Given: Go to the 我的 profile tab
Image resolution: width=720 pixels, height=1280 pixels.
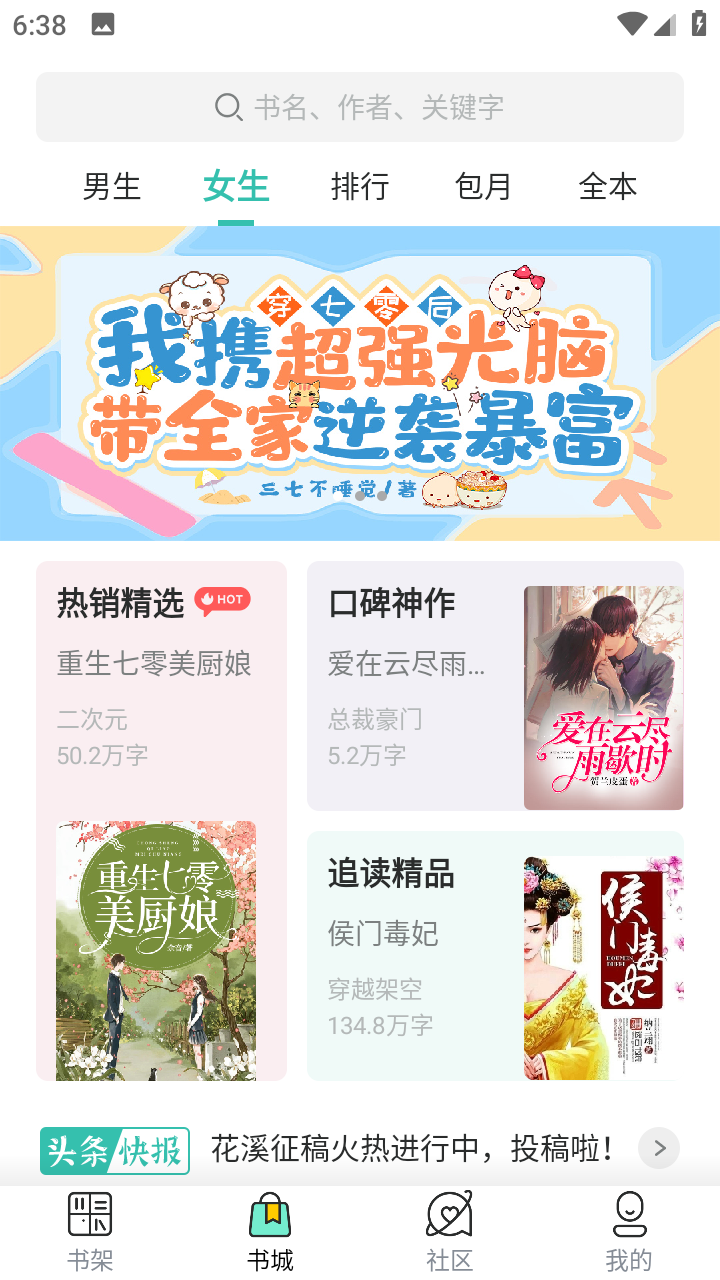Looking at the screenshot, I should click(629, 1232).
